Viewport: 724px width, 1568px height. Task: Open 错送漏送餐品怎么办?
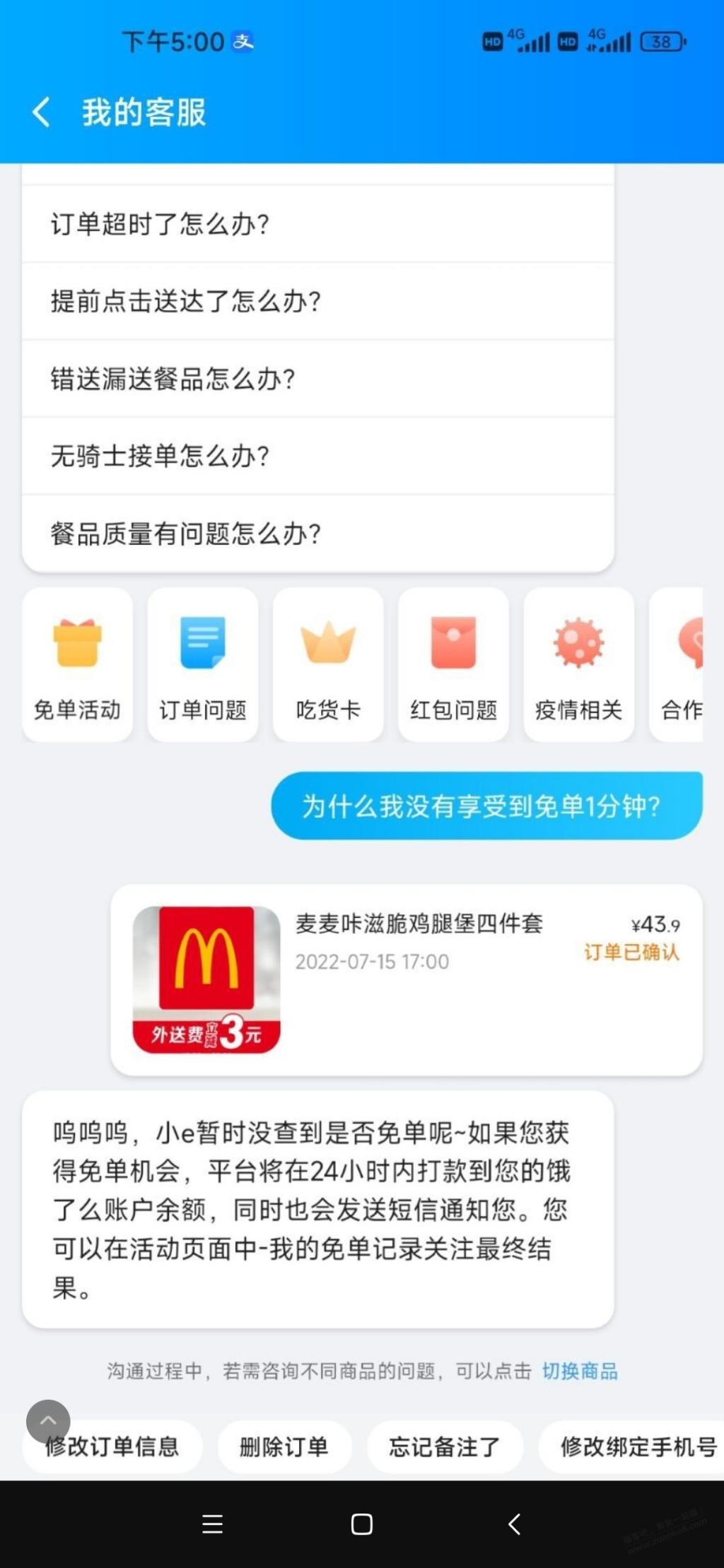317,379
